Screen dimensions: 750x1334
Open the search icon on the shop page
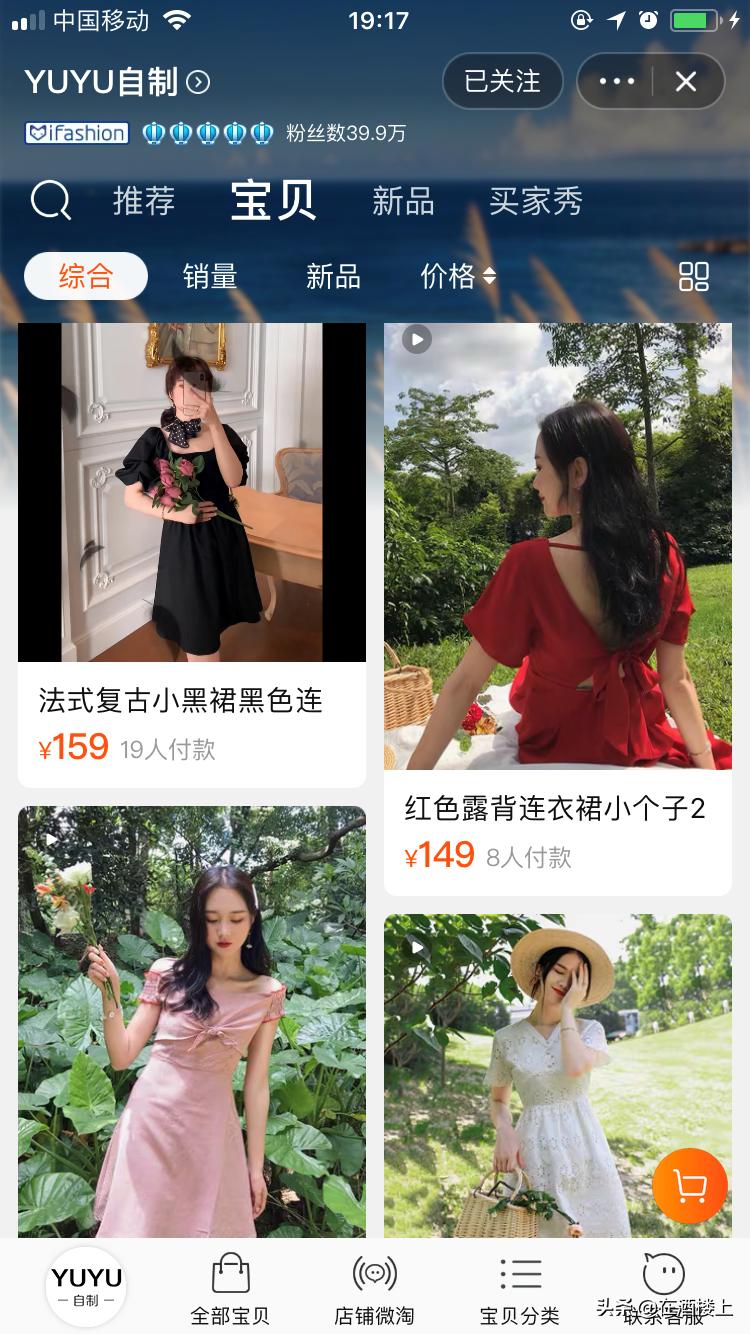click(x=50, y=200)
